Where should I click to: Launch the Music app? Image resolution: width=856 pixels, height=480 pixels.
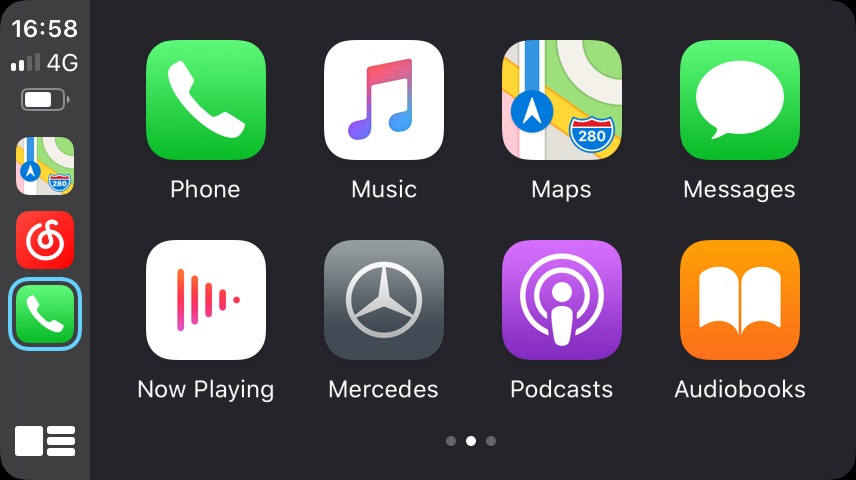383,100
